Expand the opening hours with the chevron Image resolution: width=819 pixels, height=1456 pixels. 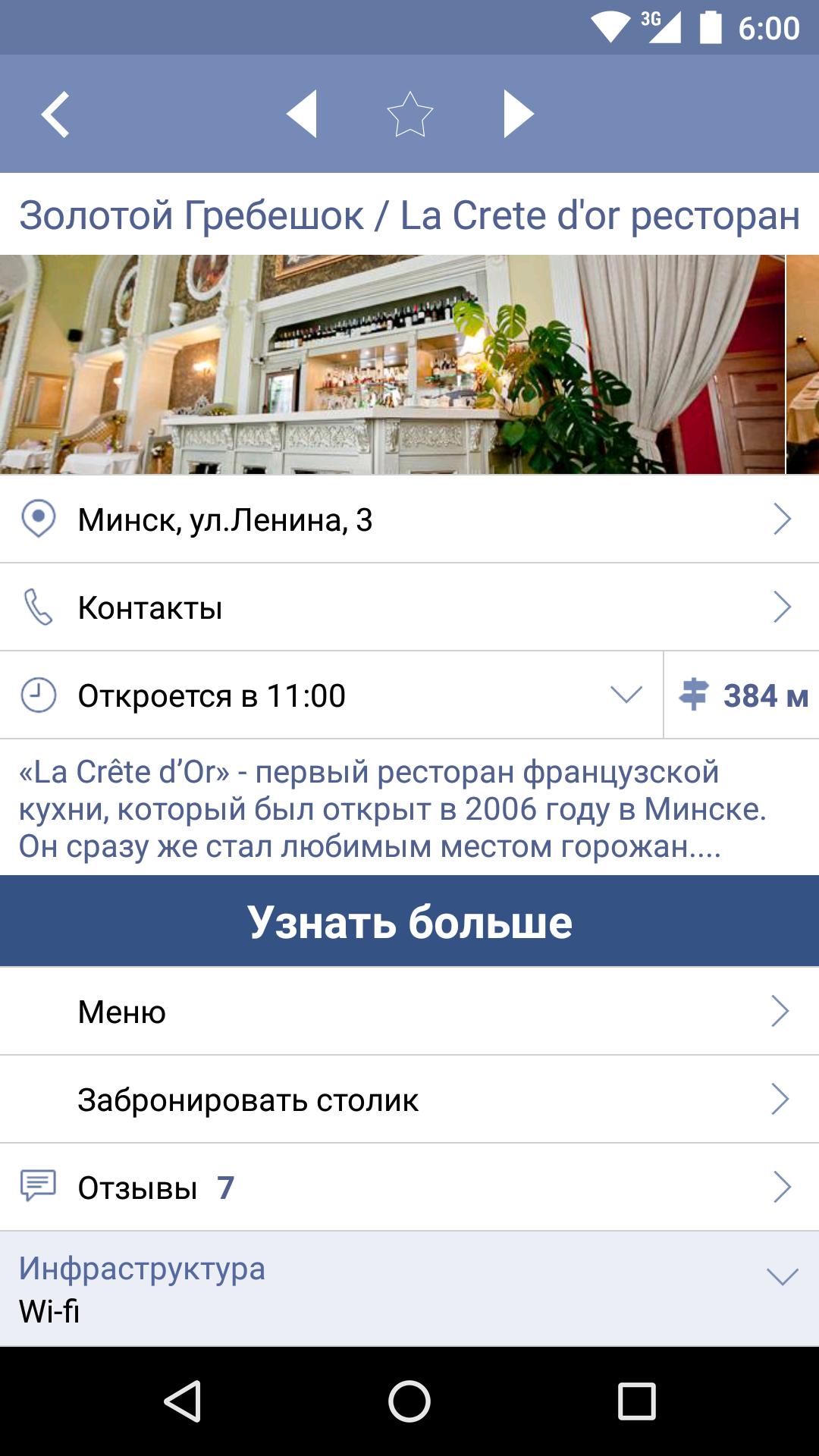tap(623, 695)
